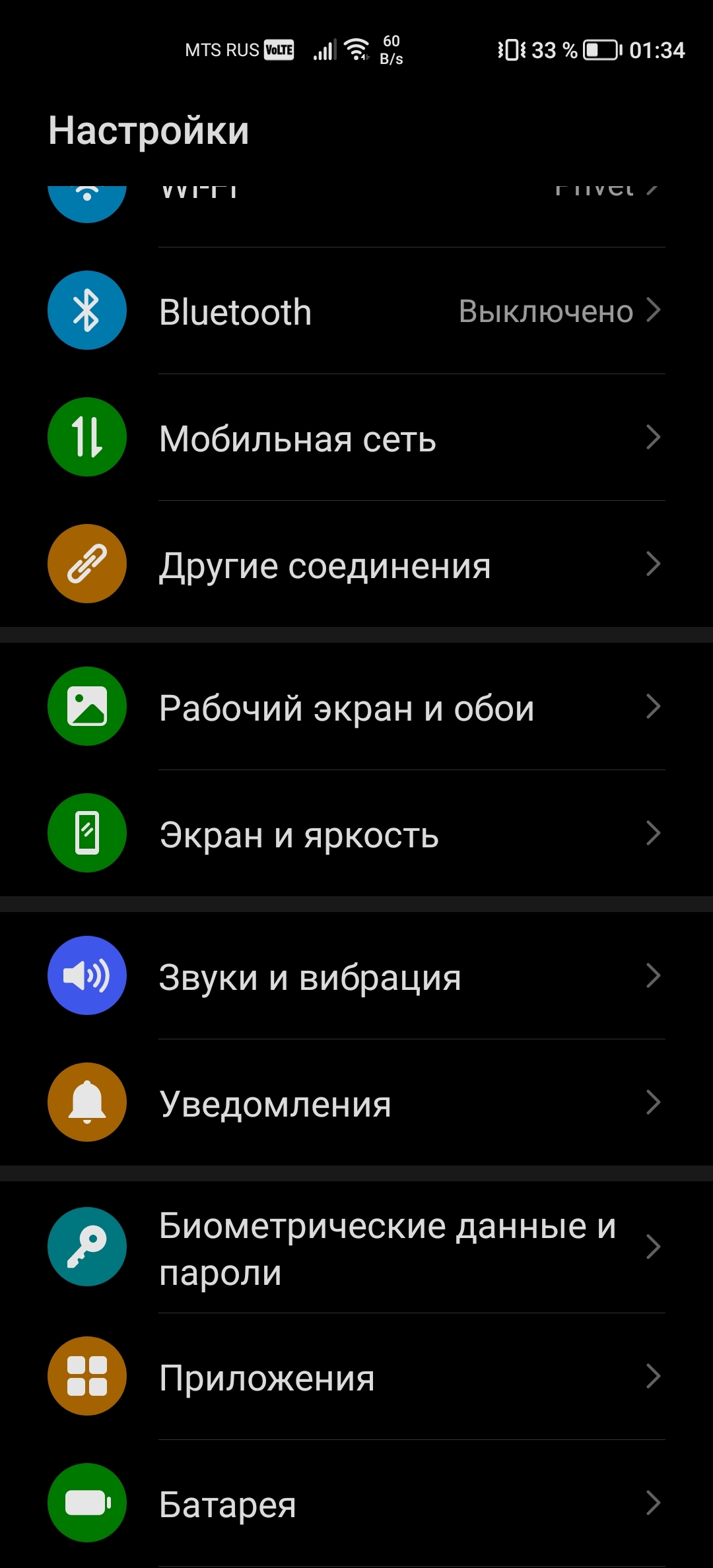Screen dimensions: 713x1568
Task: Open Bluetooth settings
Action: [356, 311]
